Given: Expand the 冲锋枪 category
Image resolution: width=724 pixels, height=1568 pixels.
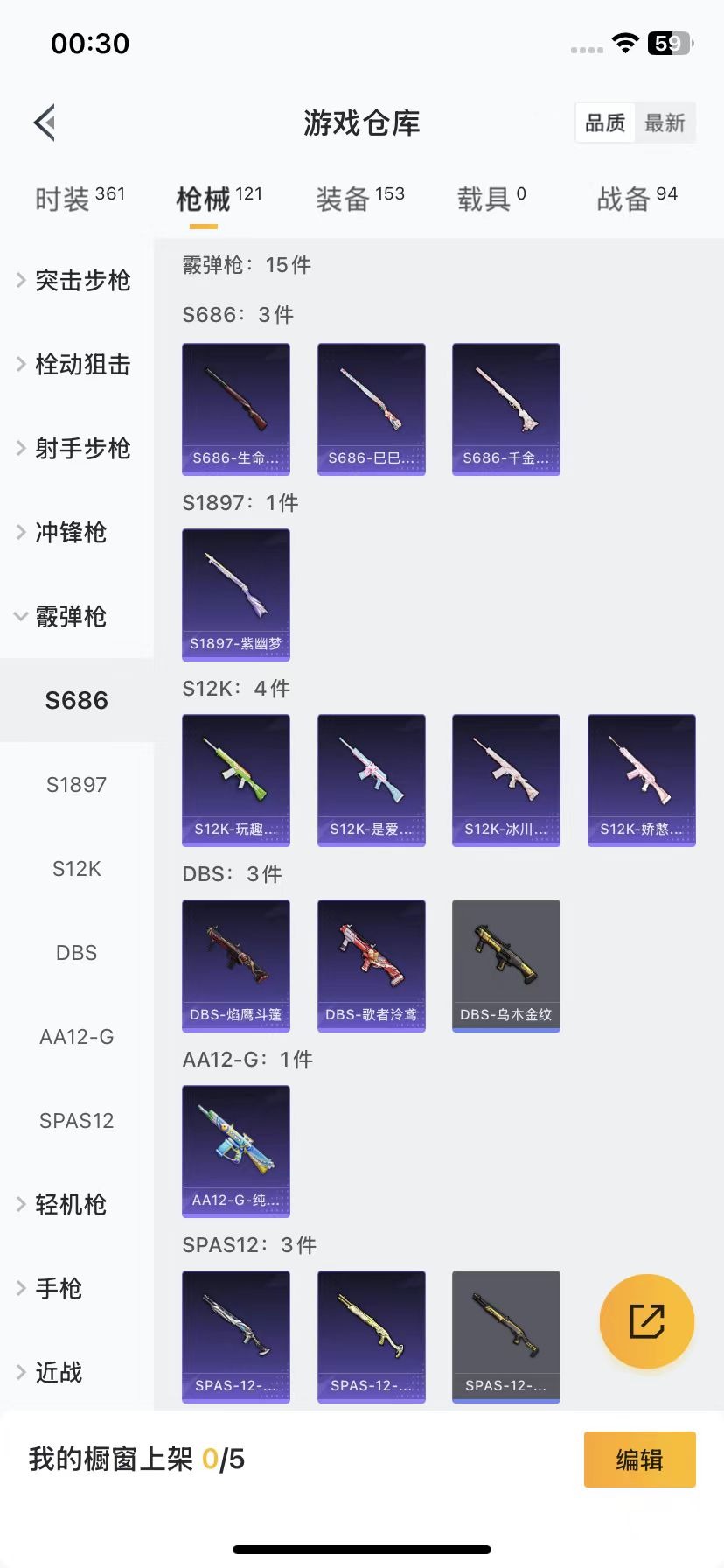Looking at the screenshot, I should (68, 532).
